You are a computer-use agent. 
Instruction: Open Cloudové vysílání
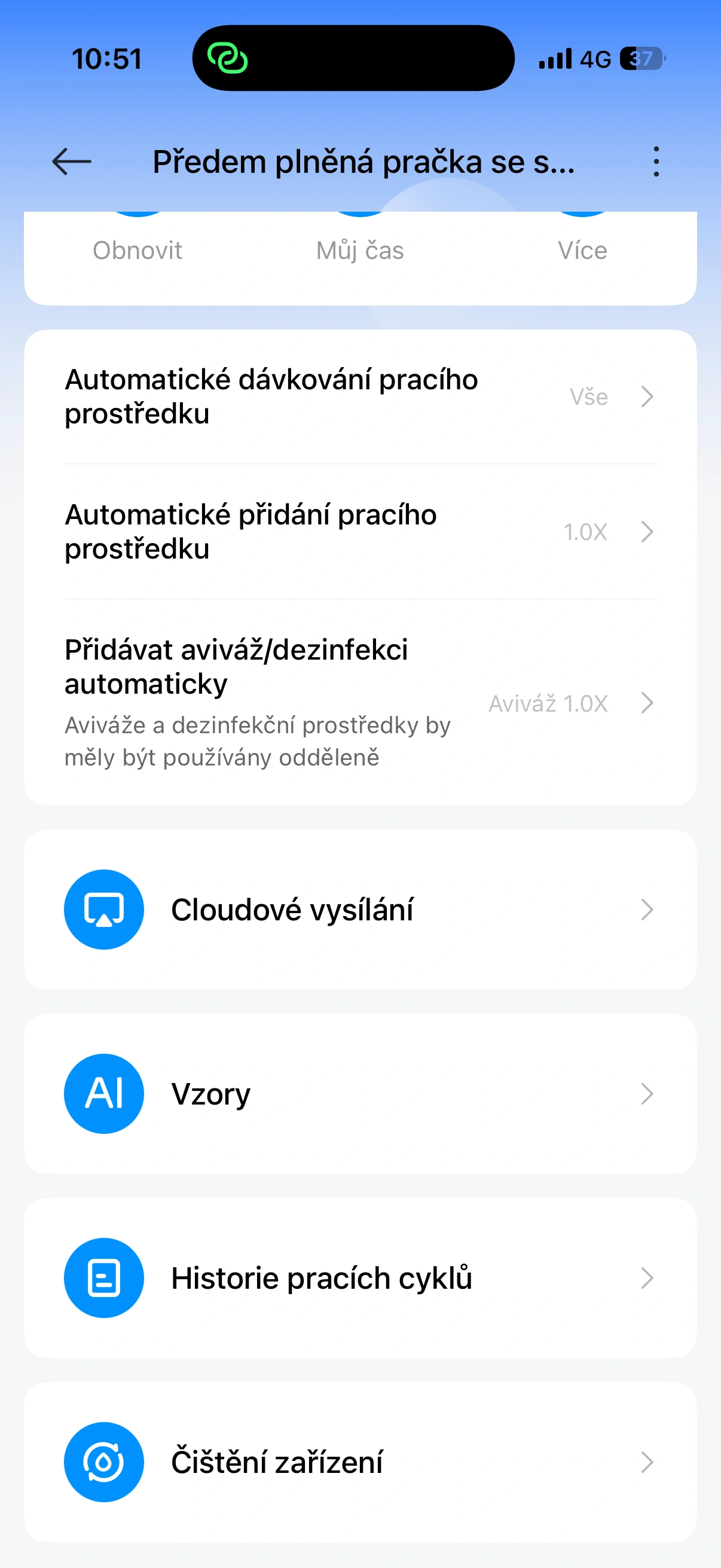tap(360, 910)
